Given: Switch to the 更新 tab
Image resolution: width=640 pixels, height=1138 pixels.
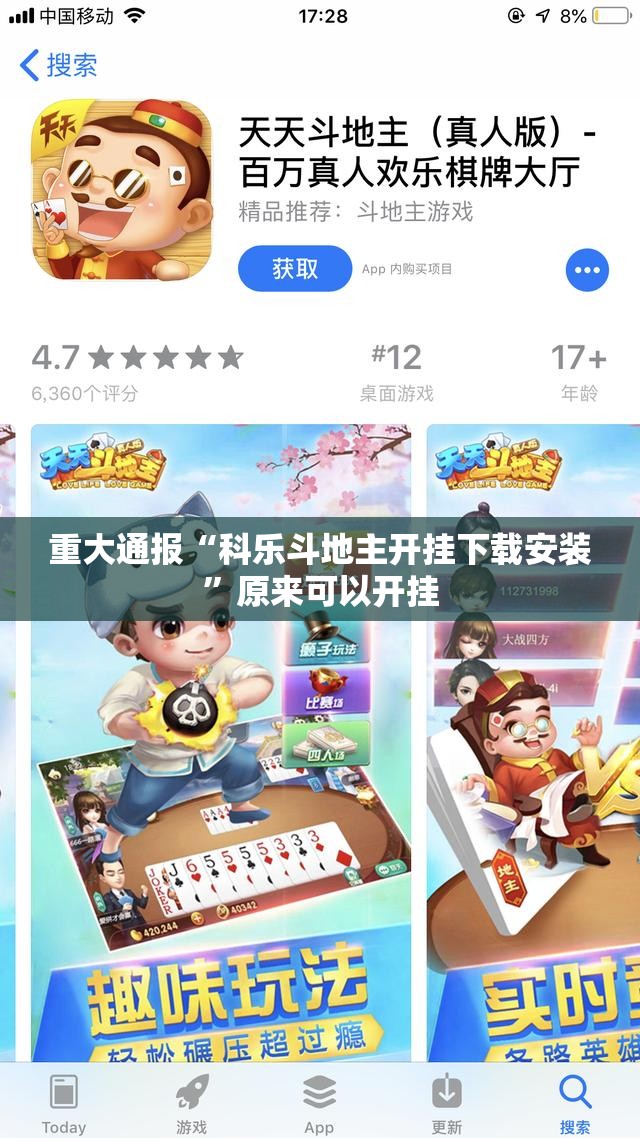Looking at the screenshot, I should pyautogui.click(x=447, y=1103).
